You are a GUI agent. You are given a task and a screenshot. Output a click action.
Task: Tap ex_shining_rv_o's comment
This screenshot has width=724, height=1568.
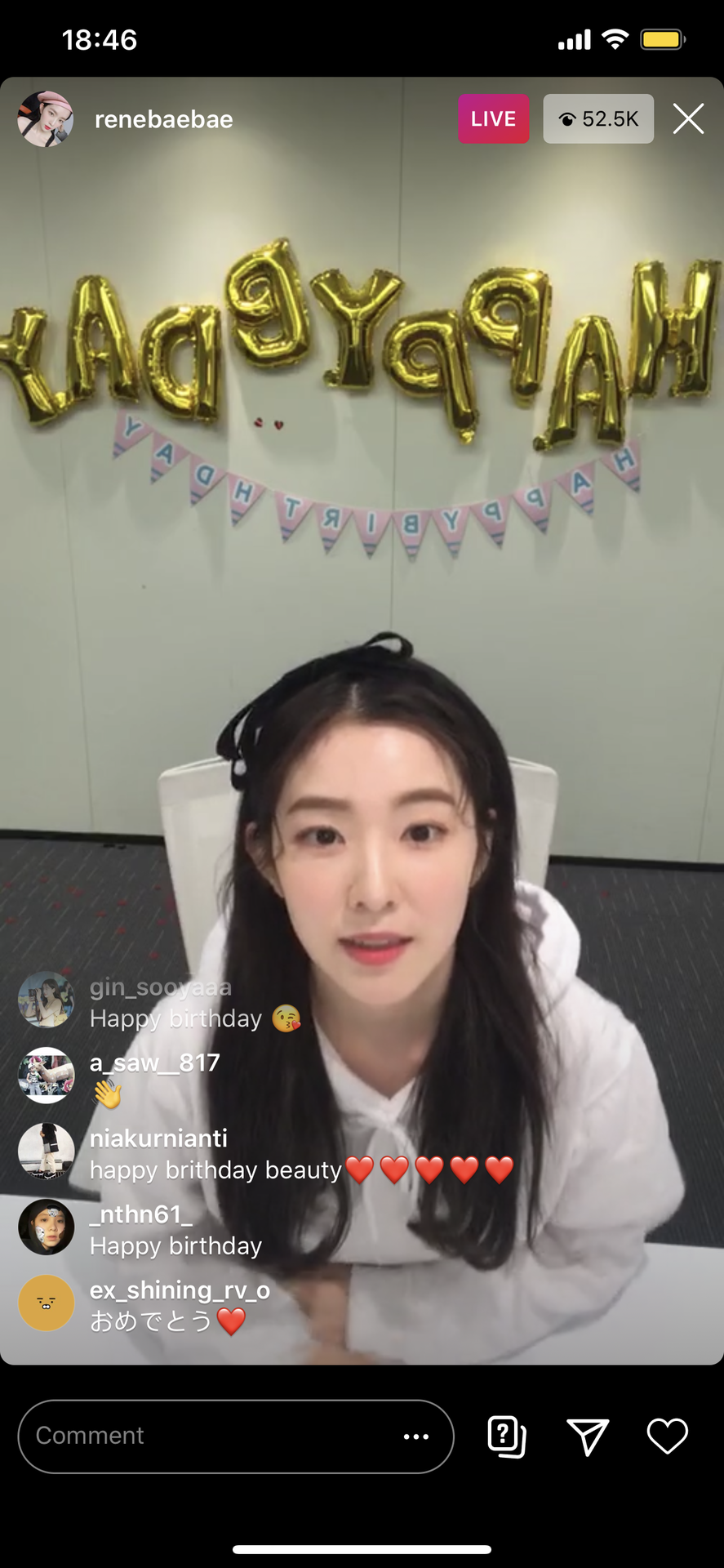click(x=144, y=1305)
